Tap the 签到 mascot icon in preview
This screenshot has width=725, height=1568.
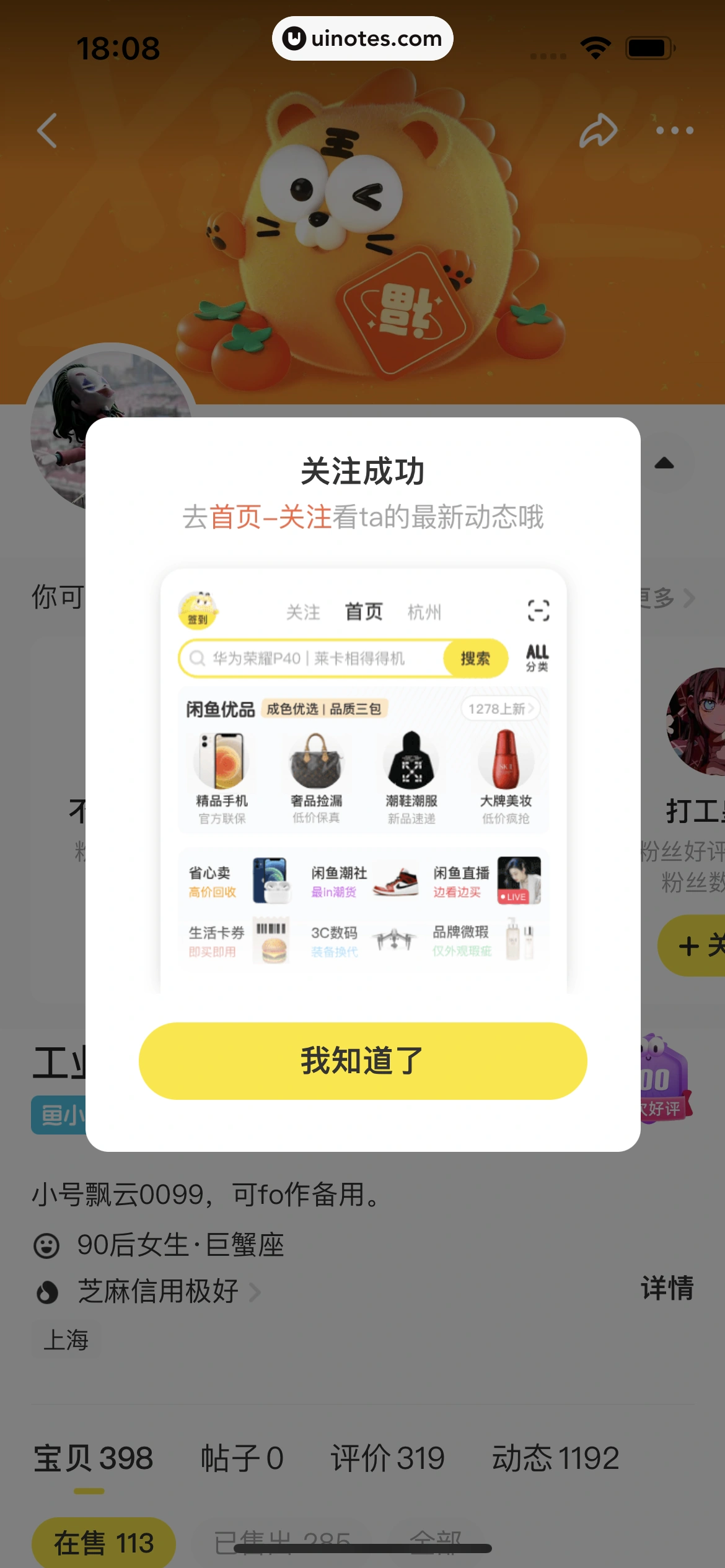tap(198, 610)
